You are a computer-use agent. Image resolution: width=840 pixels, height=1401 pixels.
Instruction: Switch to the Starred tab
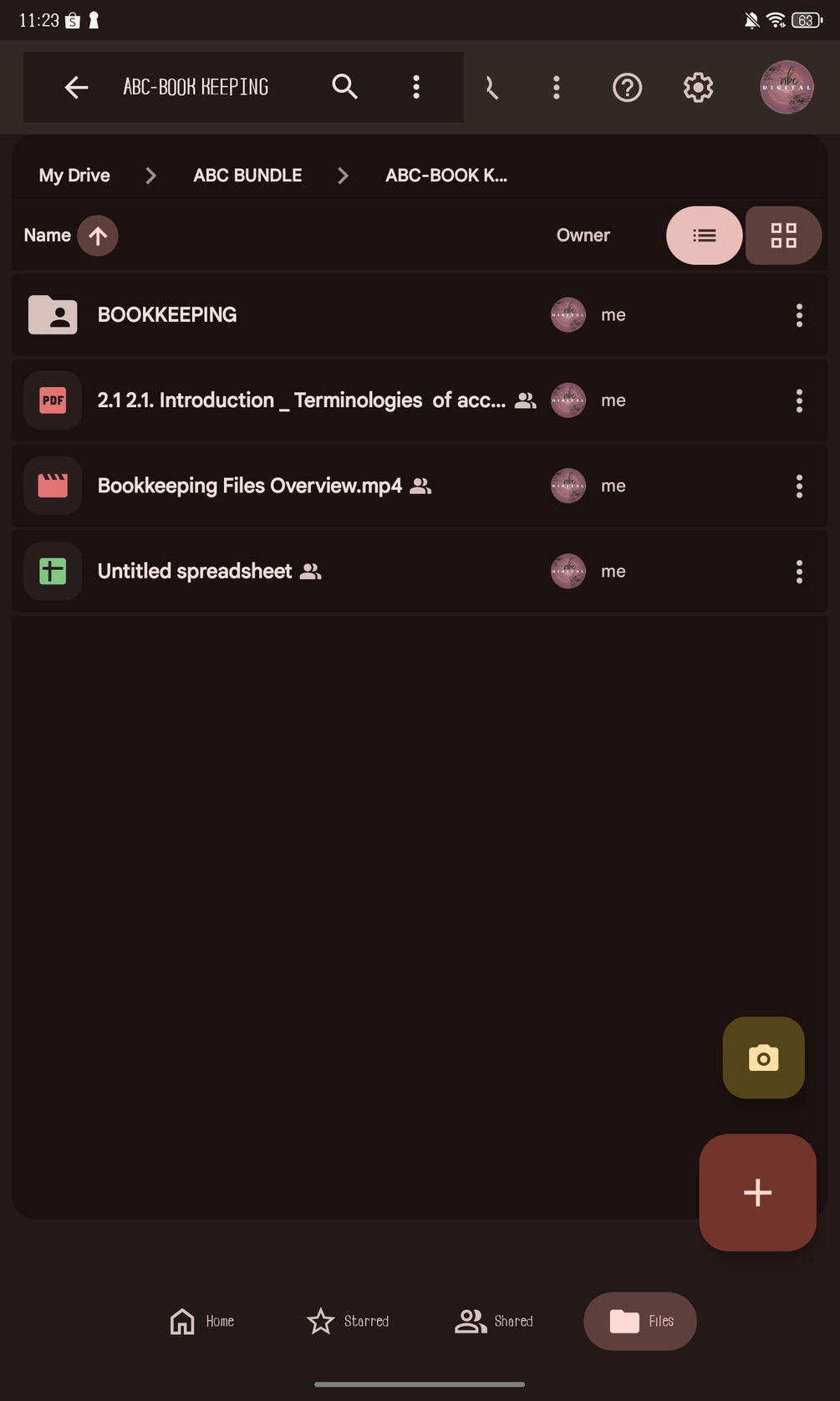click(348, 1321)
